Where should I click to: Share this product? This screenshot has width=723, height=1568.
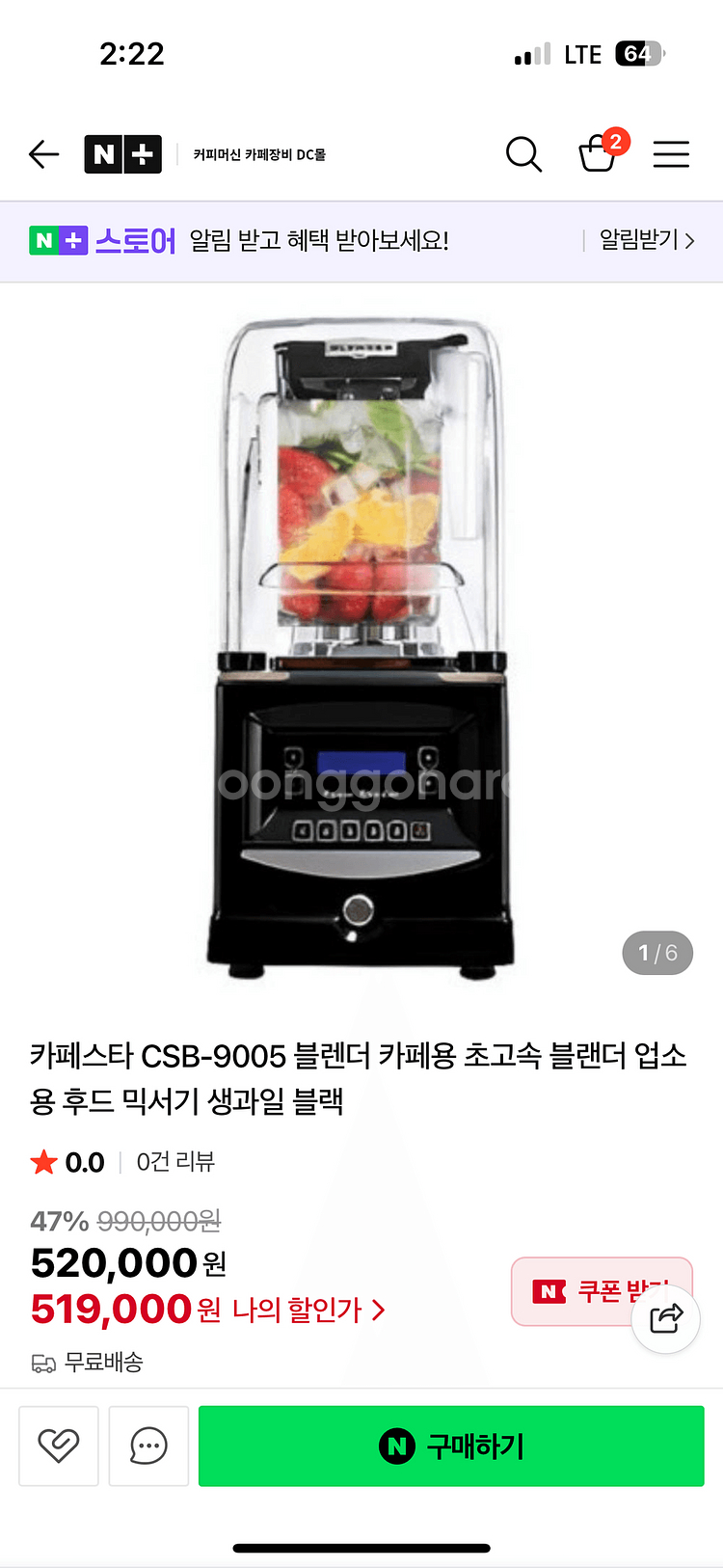click(x=666, y=1318)
